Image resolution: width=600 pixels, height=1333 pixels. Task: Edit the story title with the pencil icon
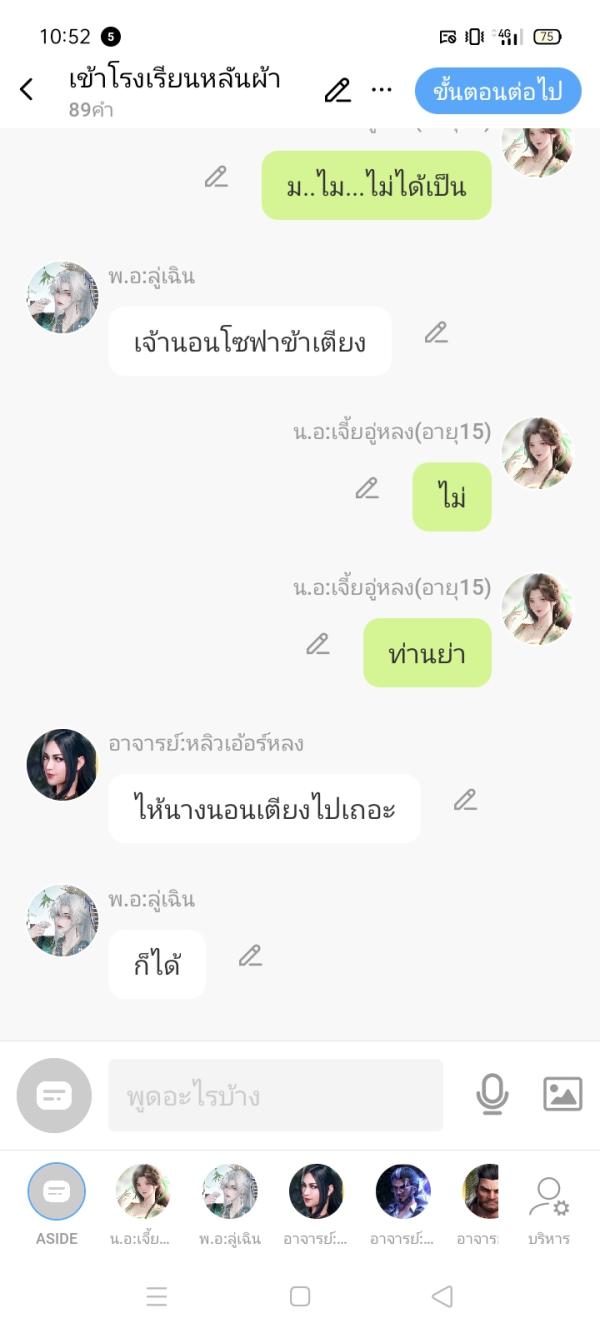(338, 90)
